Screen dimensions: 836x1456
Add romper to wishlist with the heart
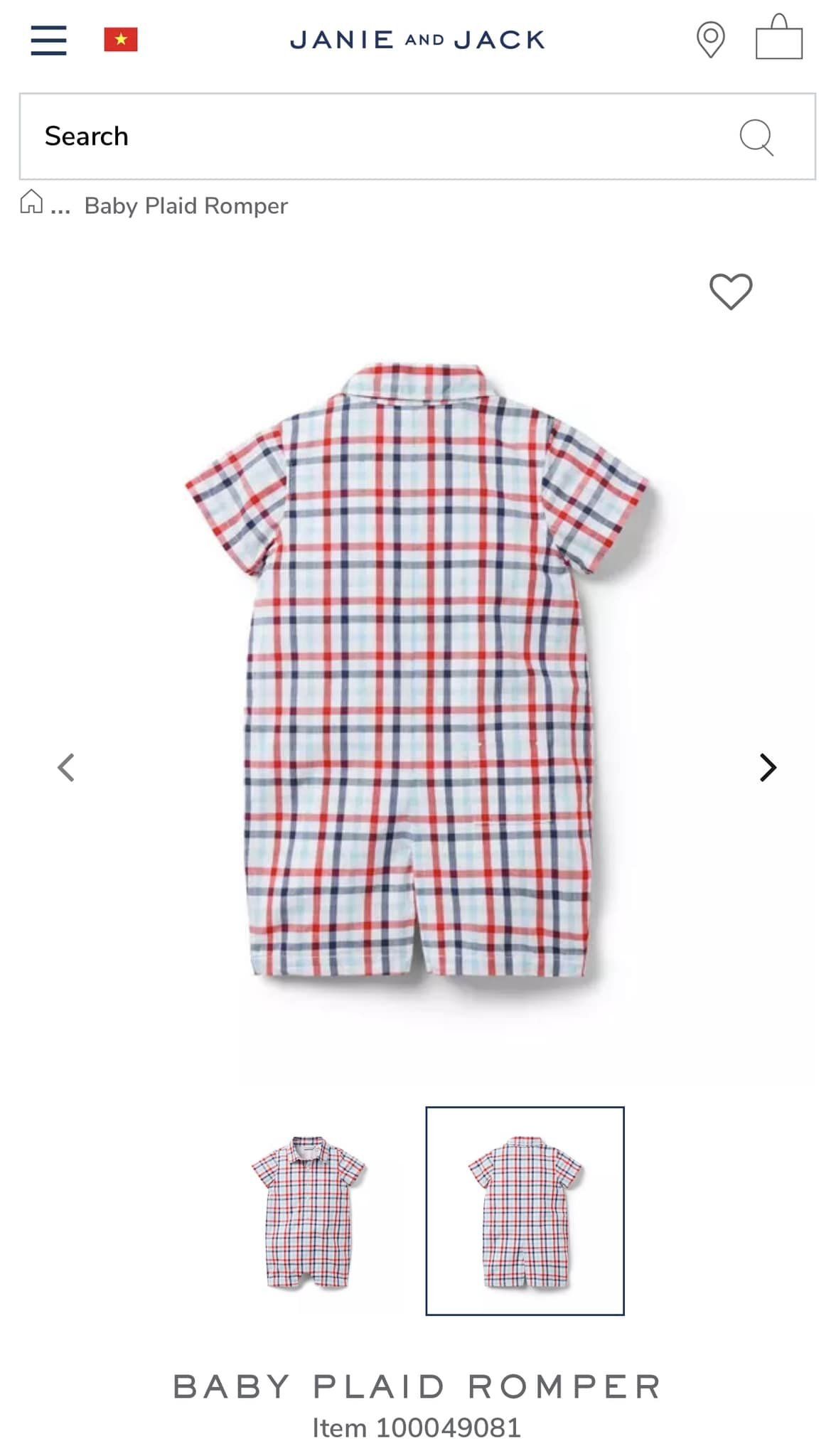(x=731, y=291)
